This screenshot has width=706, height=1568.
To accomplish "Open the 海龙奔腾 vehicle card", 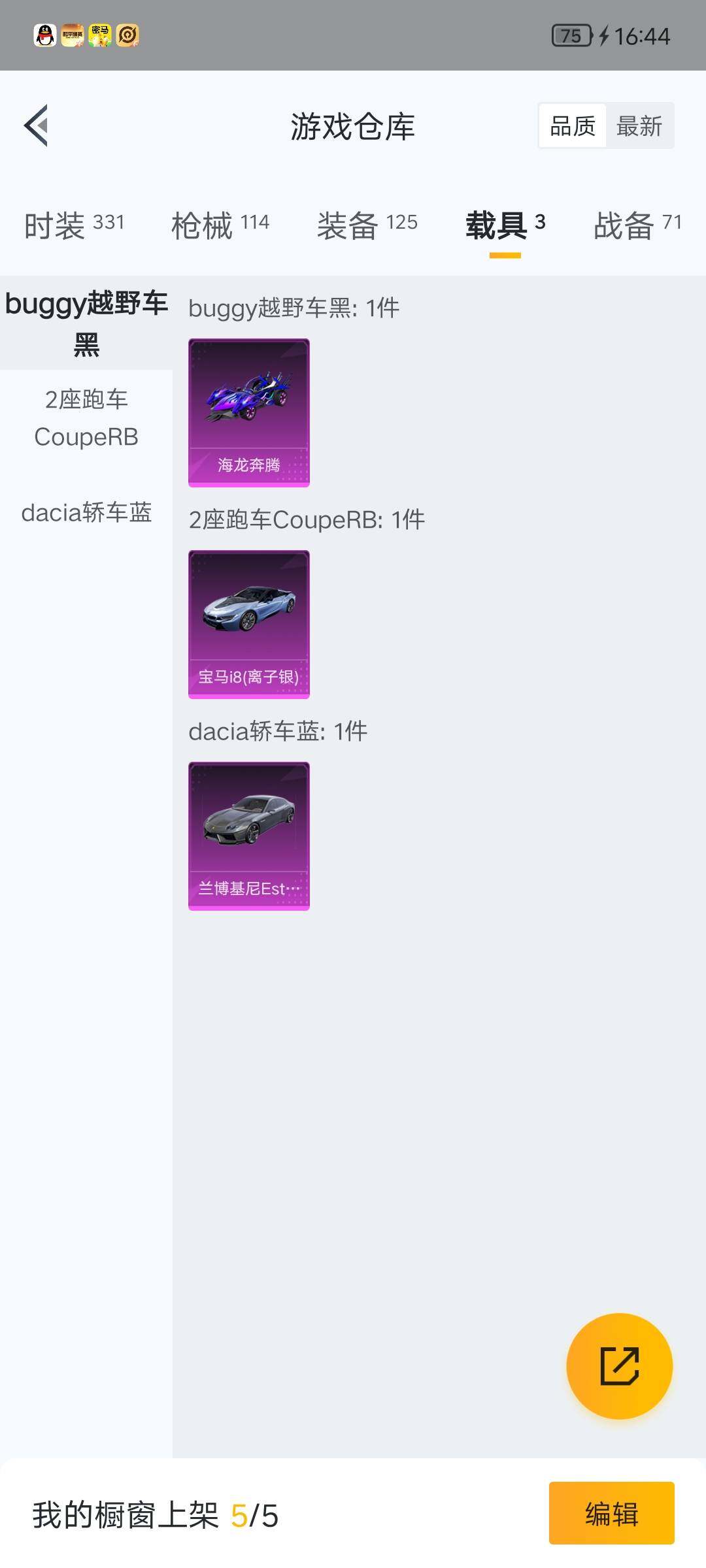I will (248, 412).
